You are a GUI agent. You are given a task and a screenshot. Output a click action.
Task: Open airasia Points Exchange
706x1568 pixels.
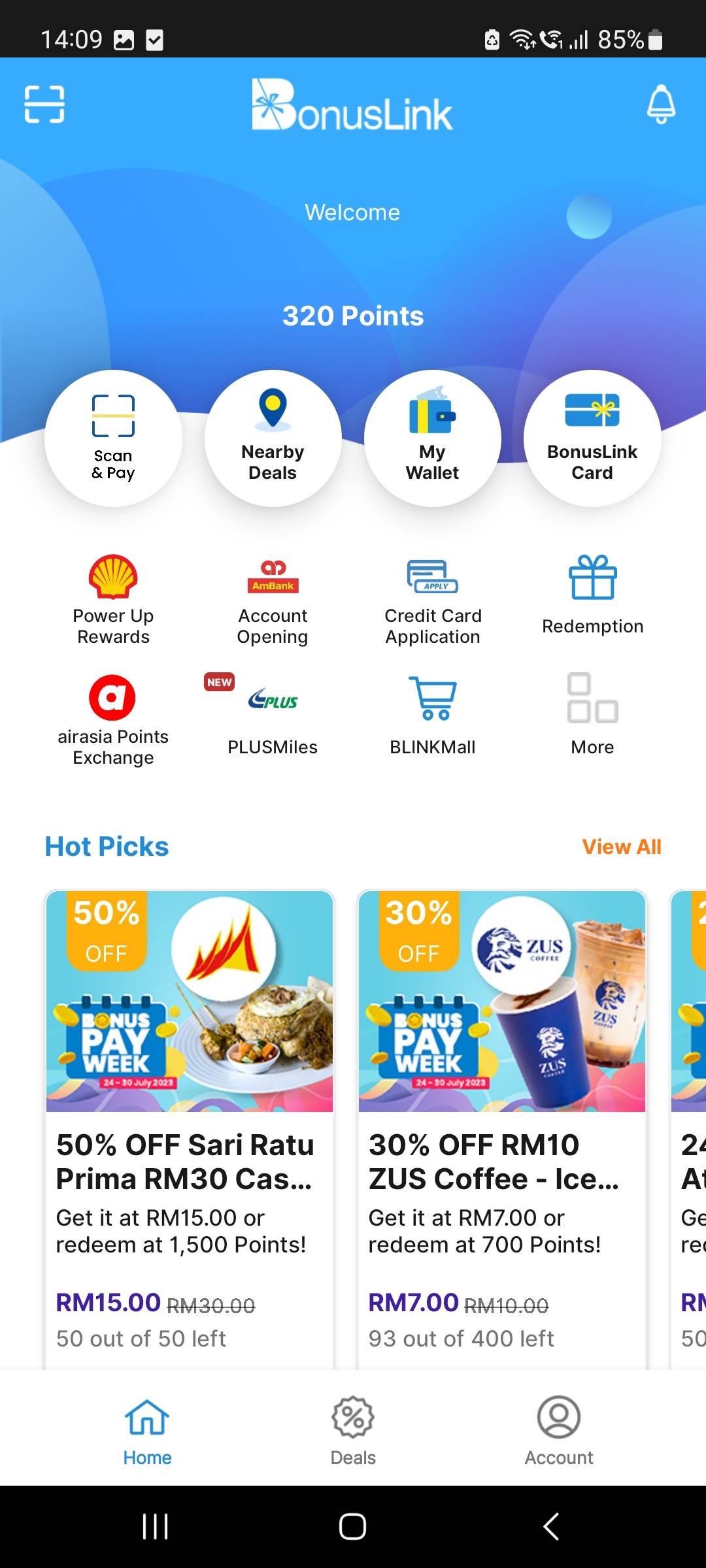click(113, 719)
